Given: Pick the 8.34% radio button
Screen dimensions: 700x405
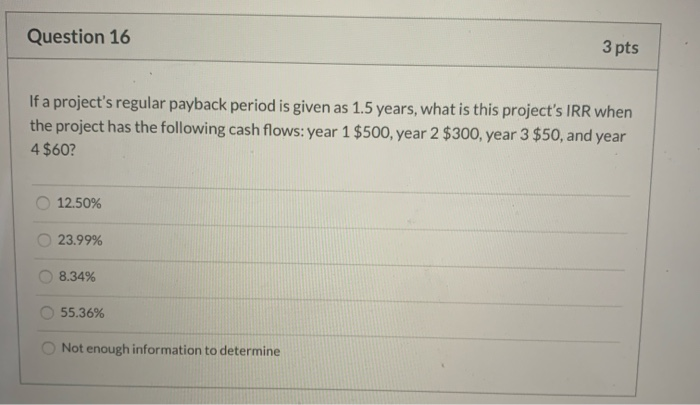Looking at the screenshot, I should click(46, 276).
